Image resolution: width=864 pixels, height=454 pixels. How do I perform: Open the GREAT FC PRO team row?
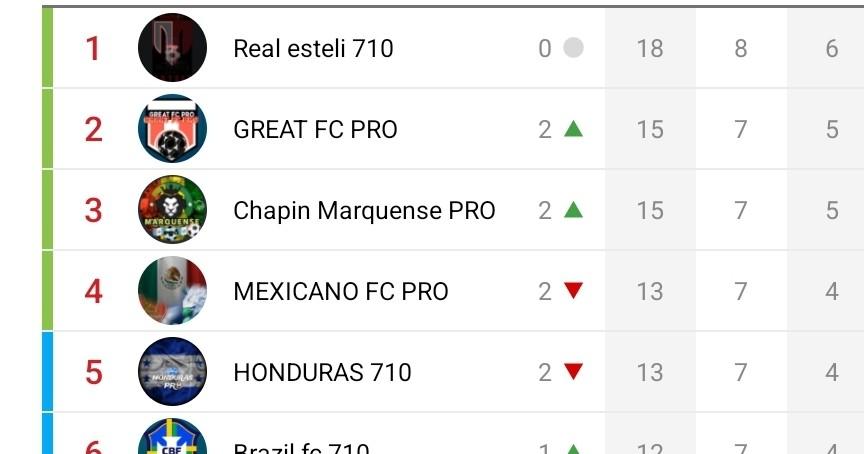(315, 129)
